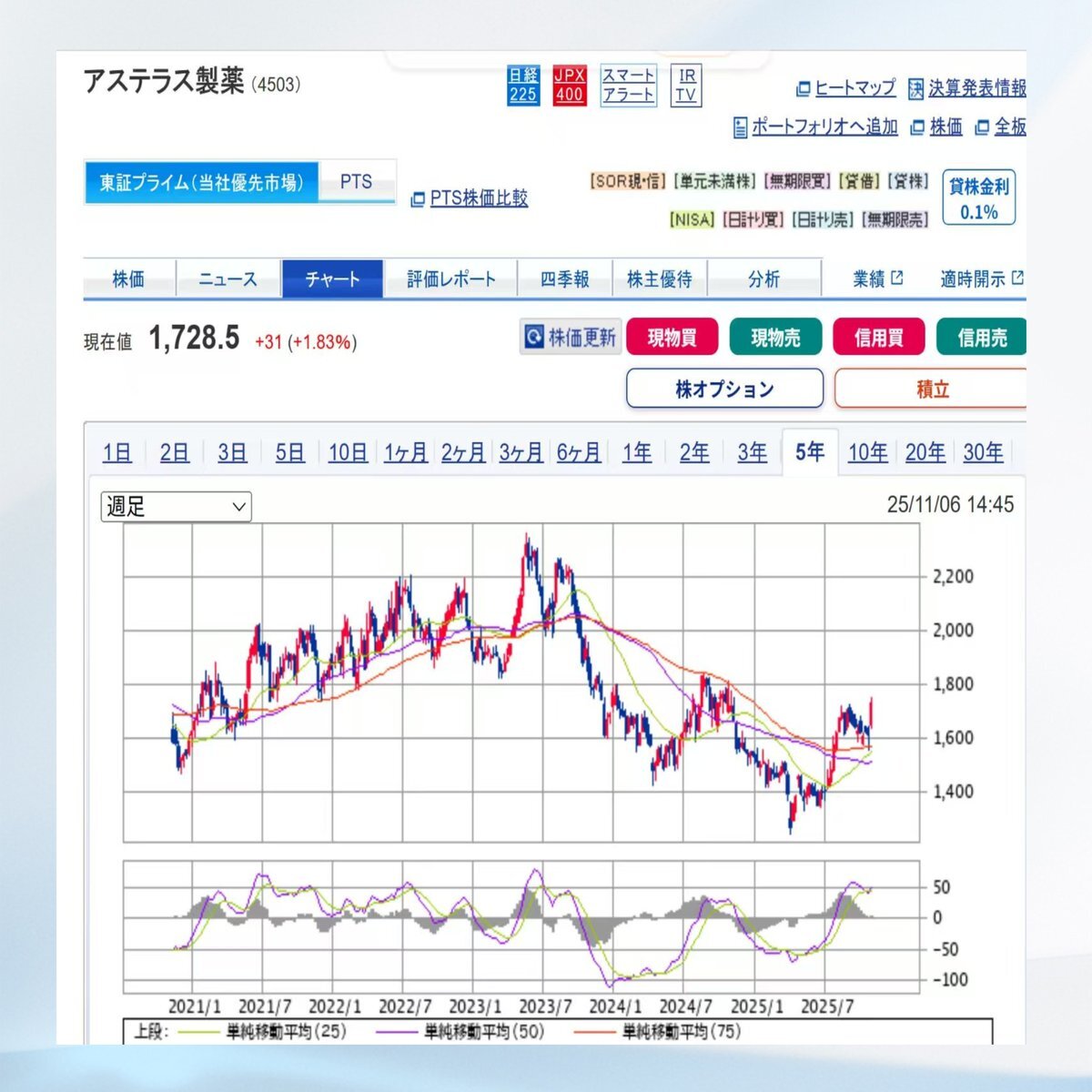Add stock via ポートフォリオへ追加

coord(815,126)
